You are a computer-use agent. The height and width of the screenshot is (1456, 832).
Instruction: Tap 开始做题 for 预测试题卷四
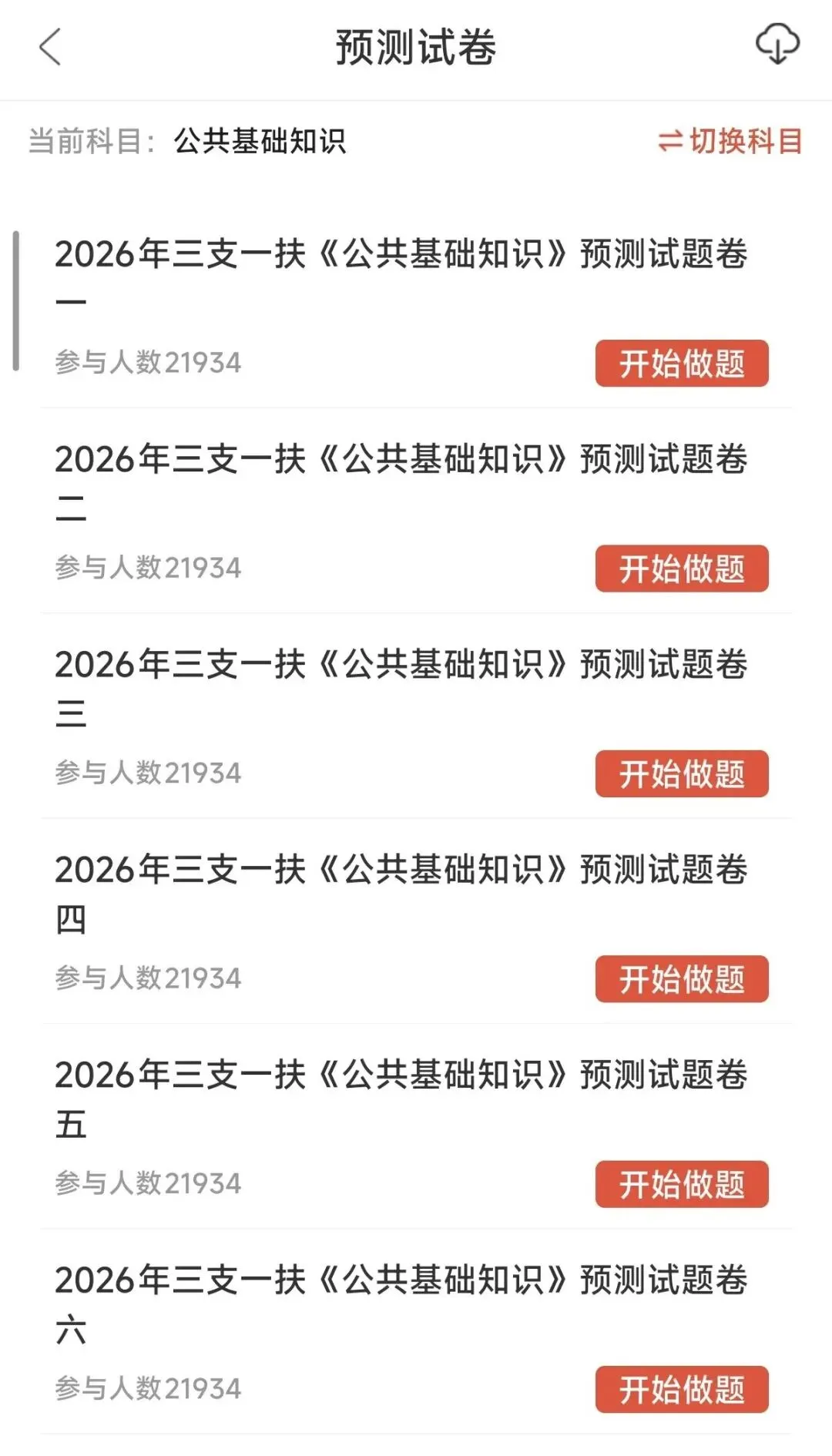point(681,978)
